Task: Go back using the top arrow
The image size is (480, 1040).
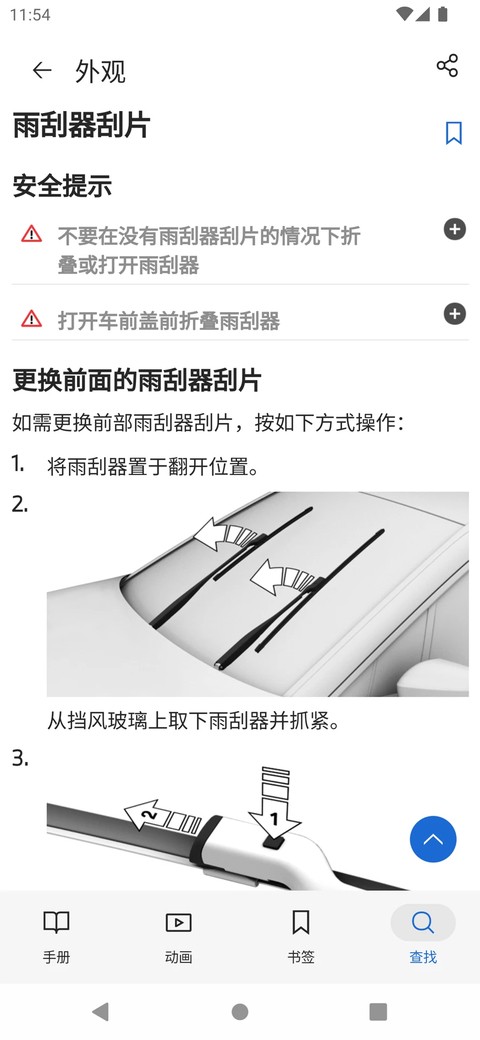Action: point(42,70)
